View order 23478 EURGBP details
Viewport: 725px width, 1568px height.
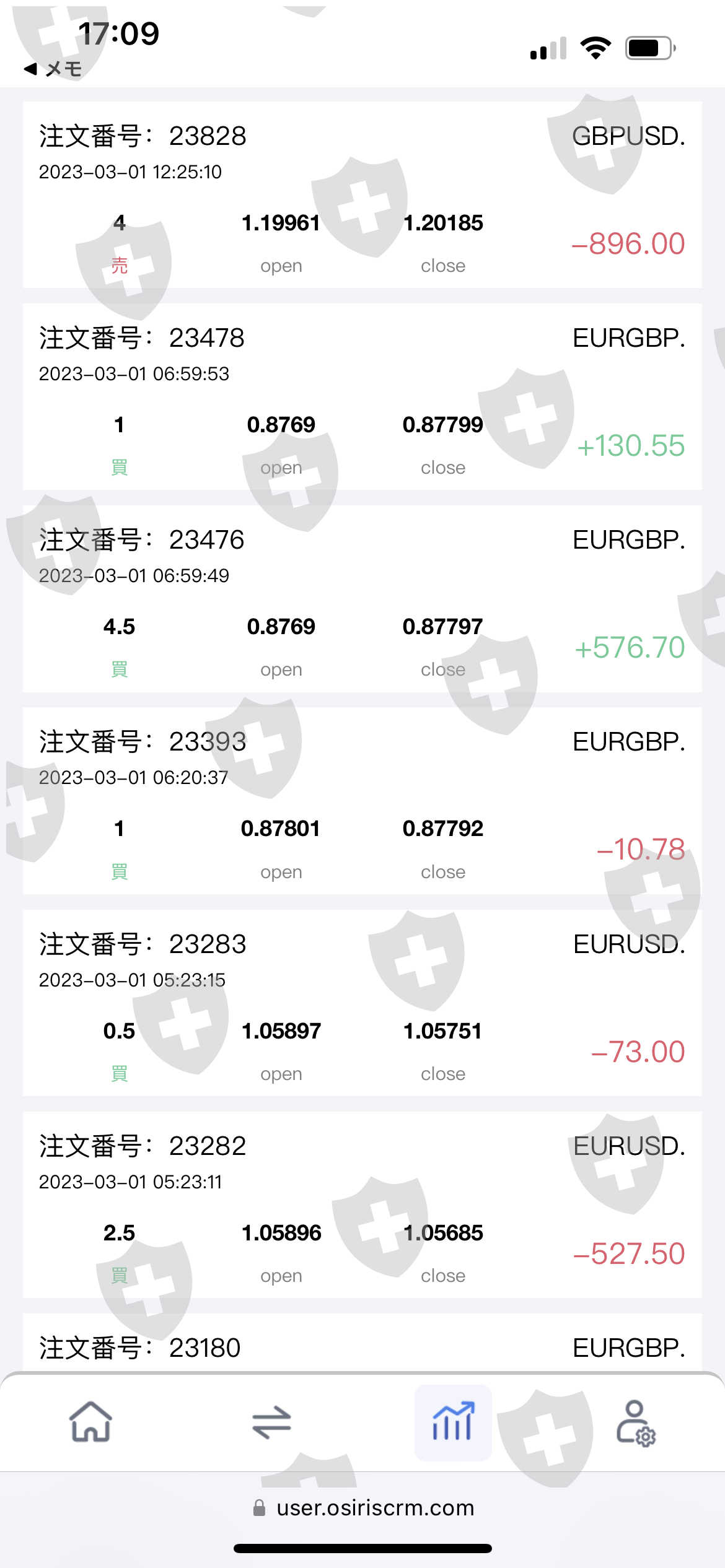pos(362,396)
